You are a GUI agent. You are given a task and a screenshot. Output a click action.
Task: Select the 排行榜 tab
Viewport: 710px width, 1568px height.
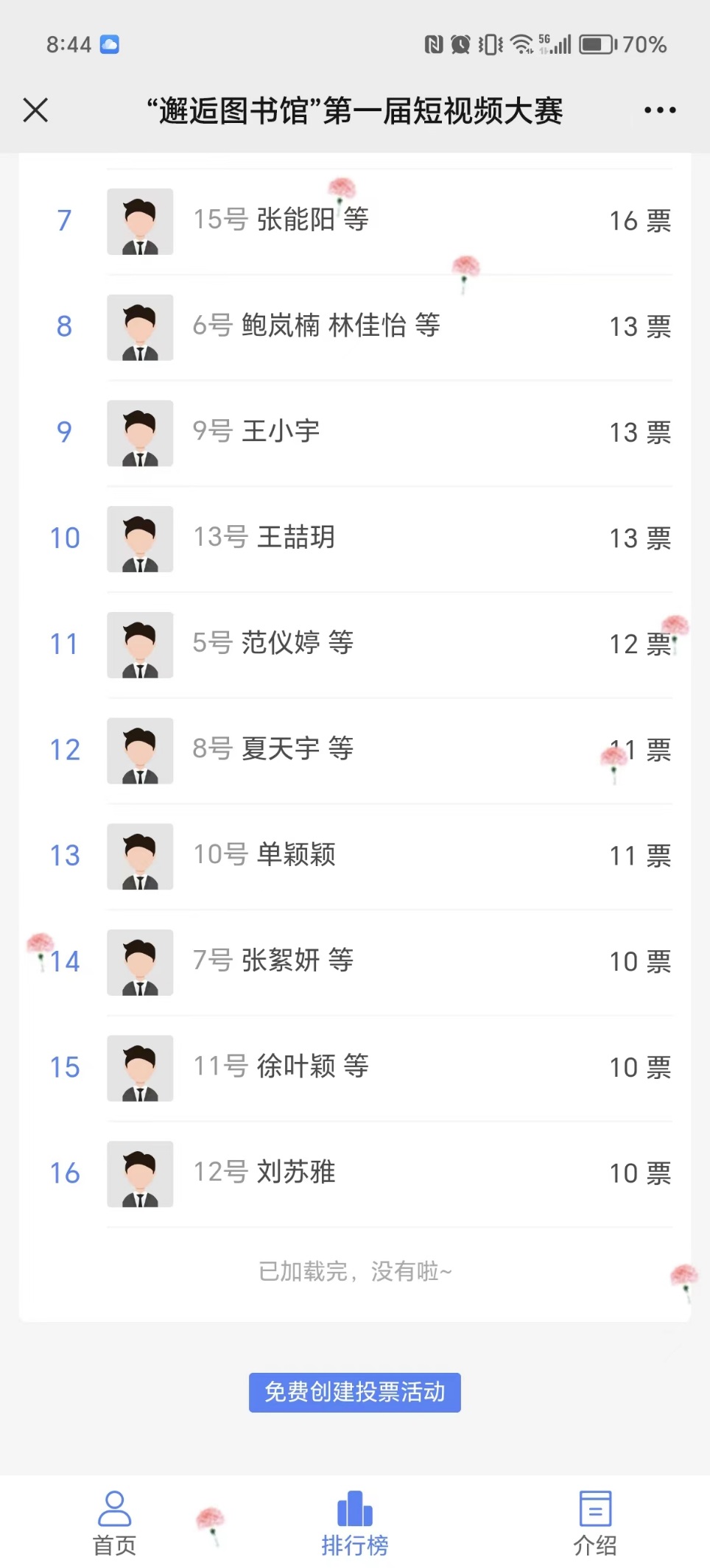click(x=354, y=1522)
